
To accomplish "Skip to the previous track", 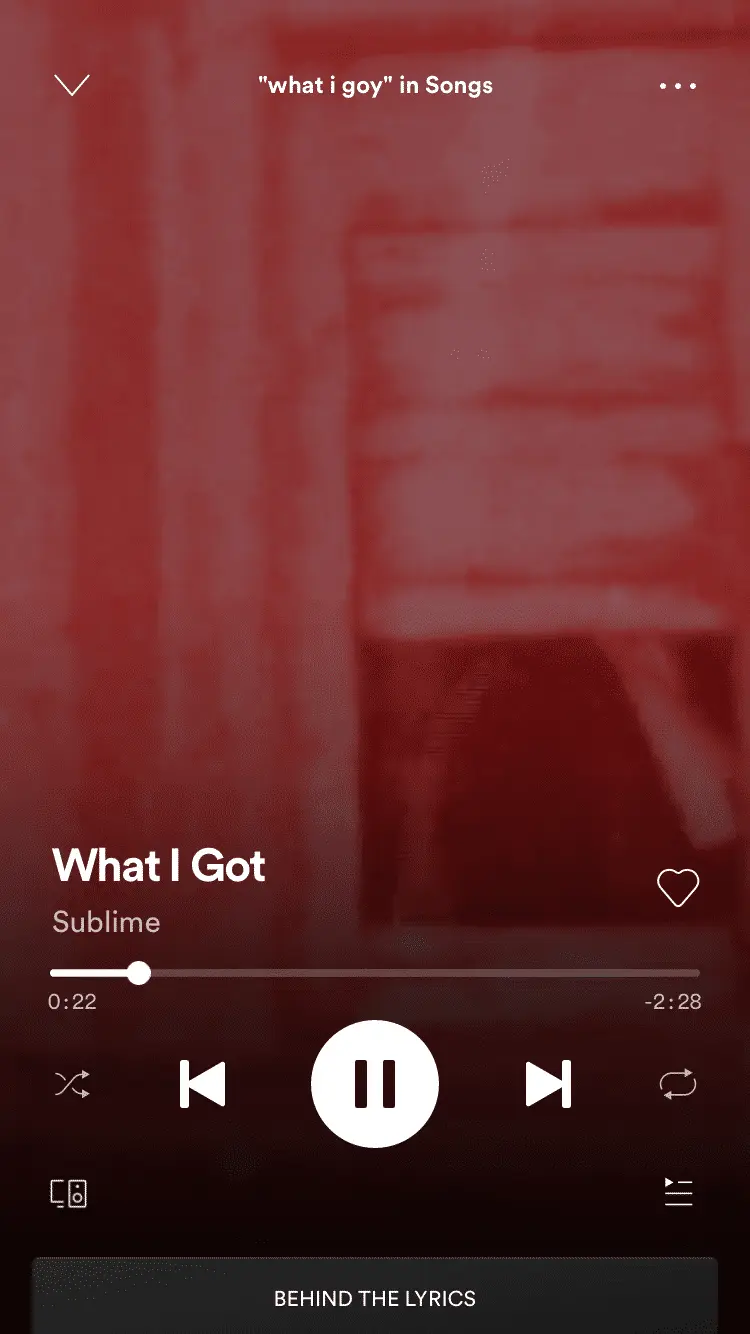I will coord(203,1084).
